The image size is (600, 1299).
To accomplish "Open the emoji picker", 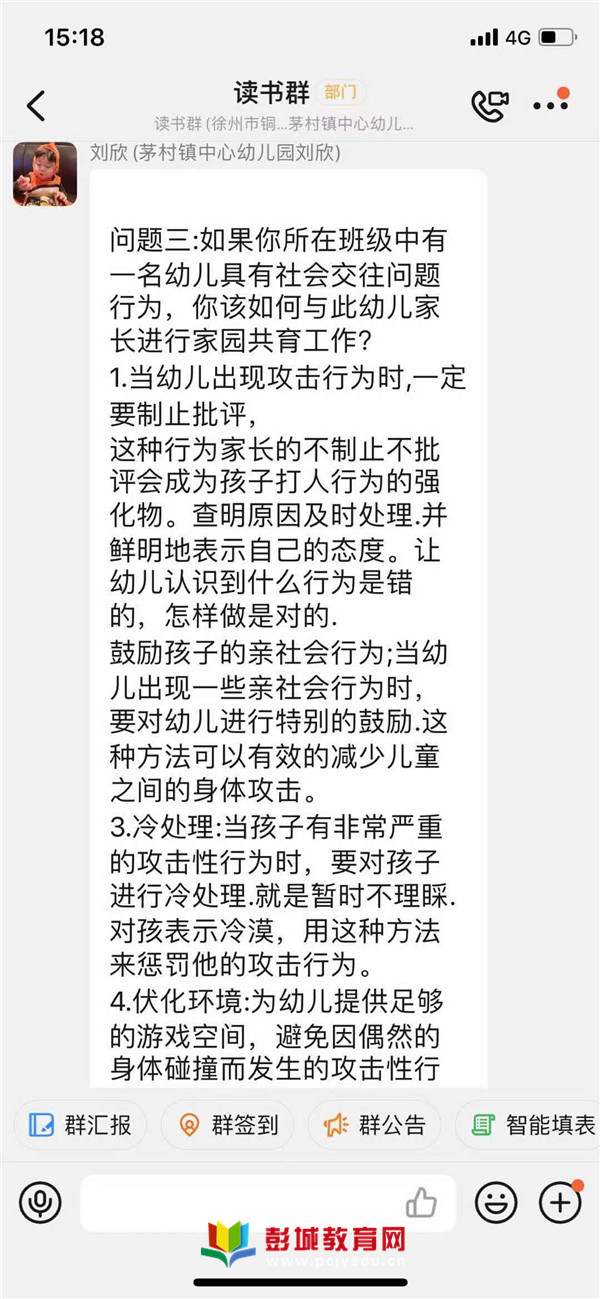I will tap(496, 1201).
